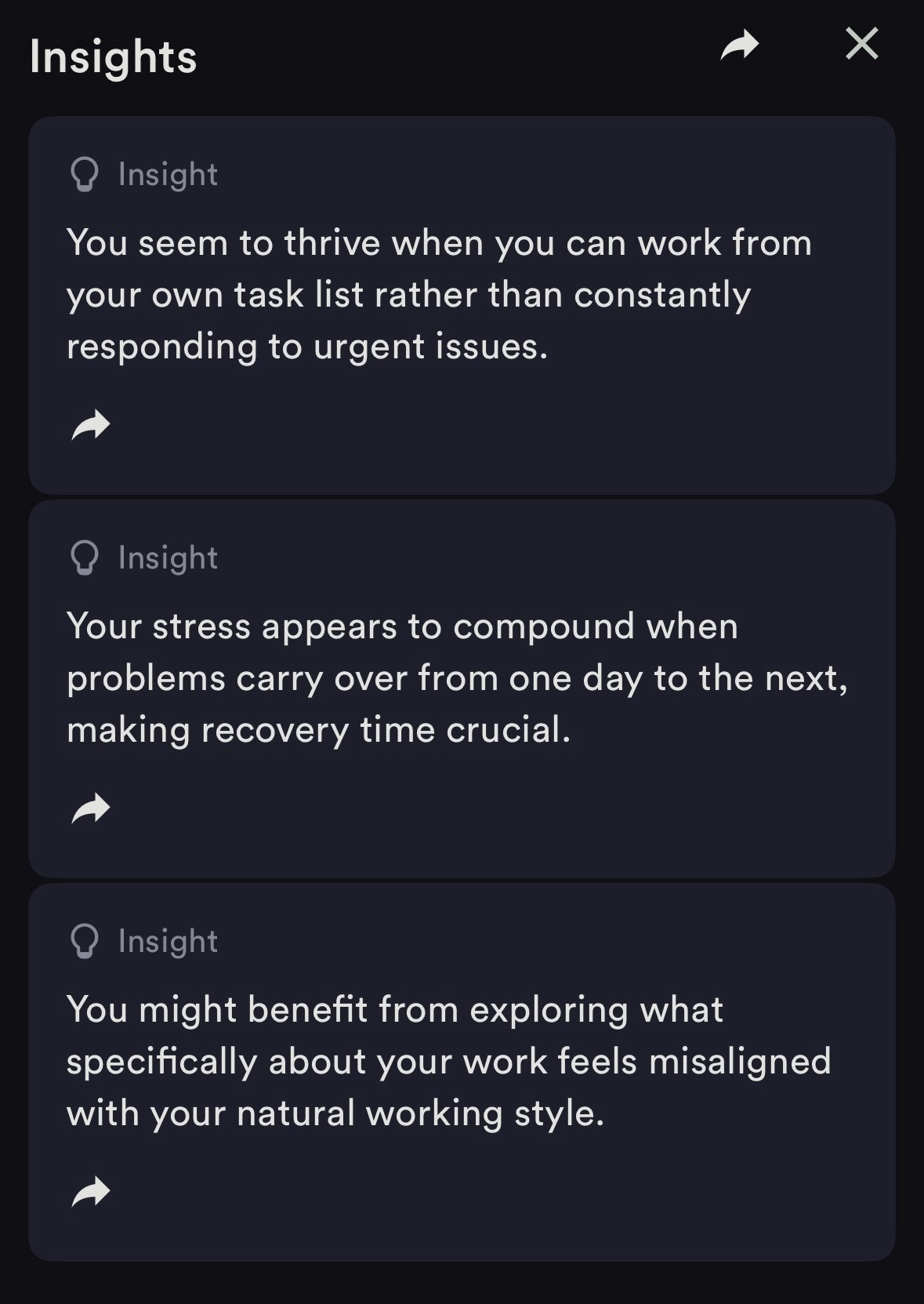Share the insight about natural working style

click(x=91, y=1192)
